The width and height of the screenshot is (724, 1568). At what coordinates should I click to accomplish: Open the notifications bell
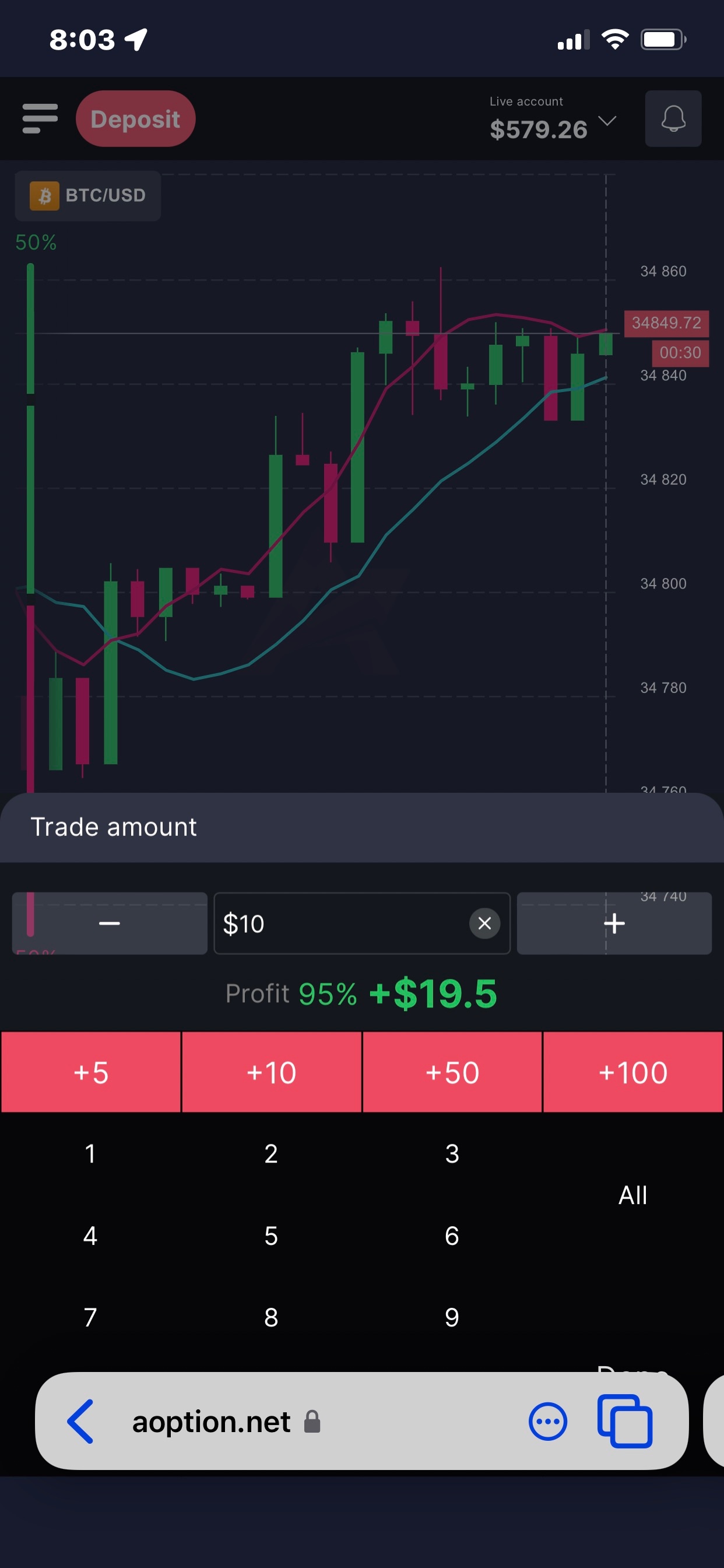pyautogui.click(x=673, y=118)
